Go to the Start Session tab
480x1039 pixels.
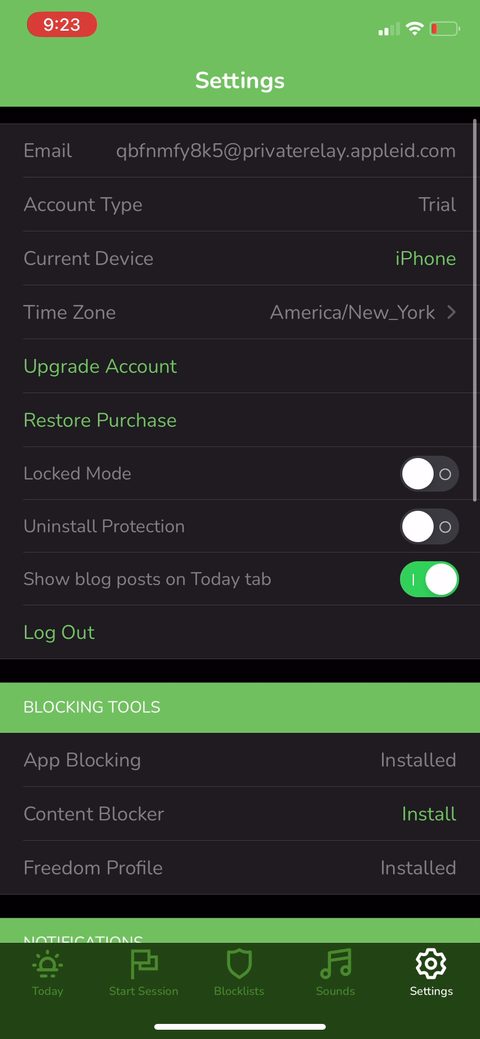[x=143, y=973]
